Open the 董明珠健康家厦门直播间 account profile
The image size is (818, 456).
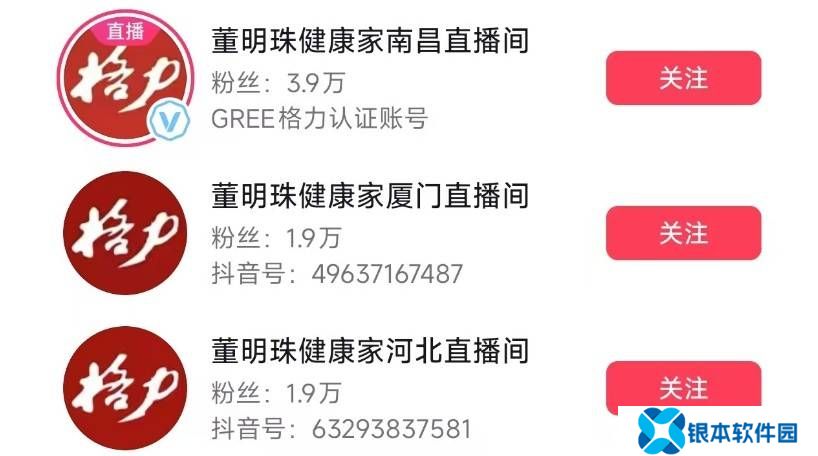click(370, 195)
